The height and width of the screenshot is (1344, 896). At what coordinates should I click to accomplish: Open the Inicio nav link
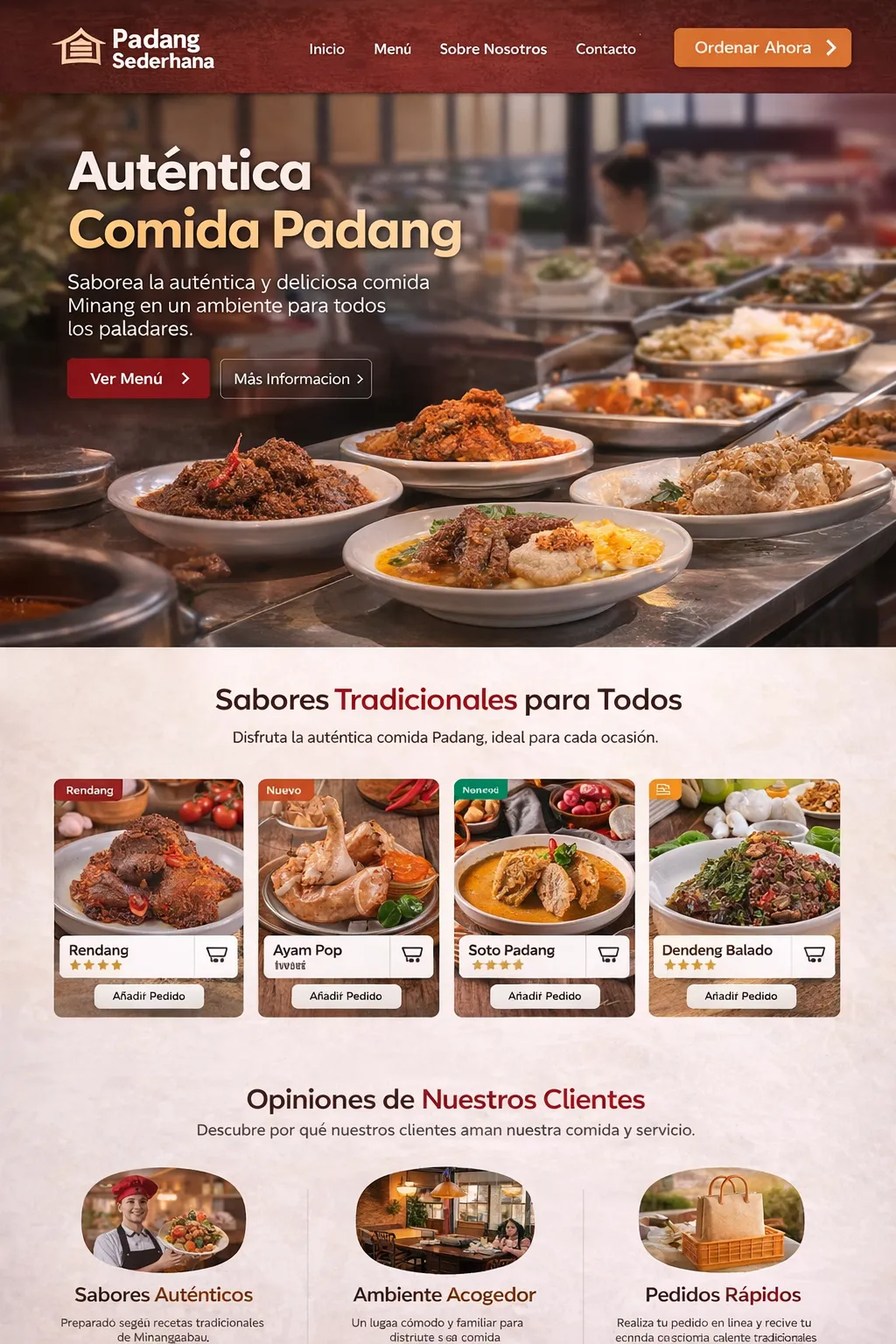[326, 49]
